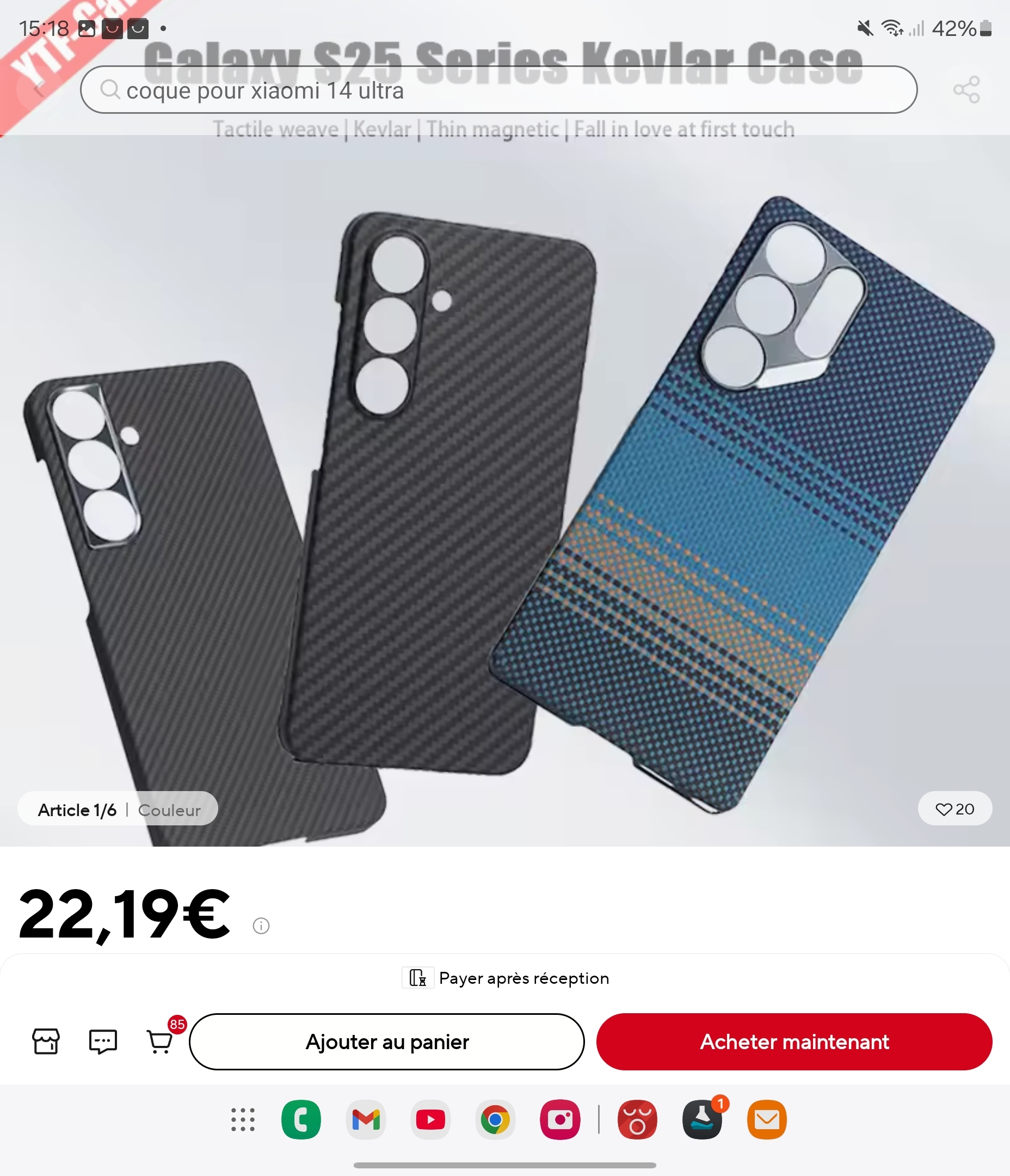Open the Couleur image section
The image size is (1010, 1176).
pos(169,810)
